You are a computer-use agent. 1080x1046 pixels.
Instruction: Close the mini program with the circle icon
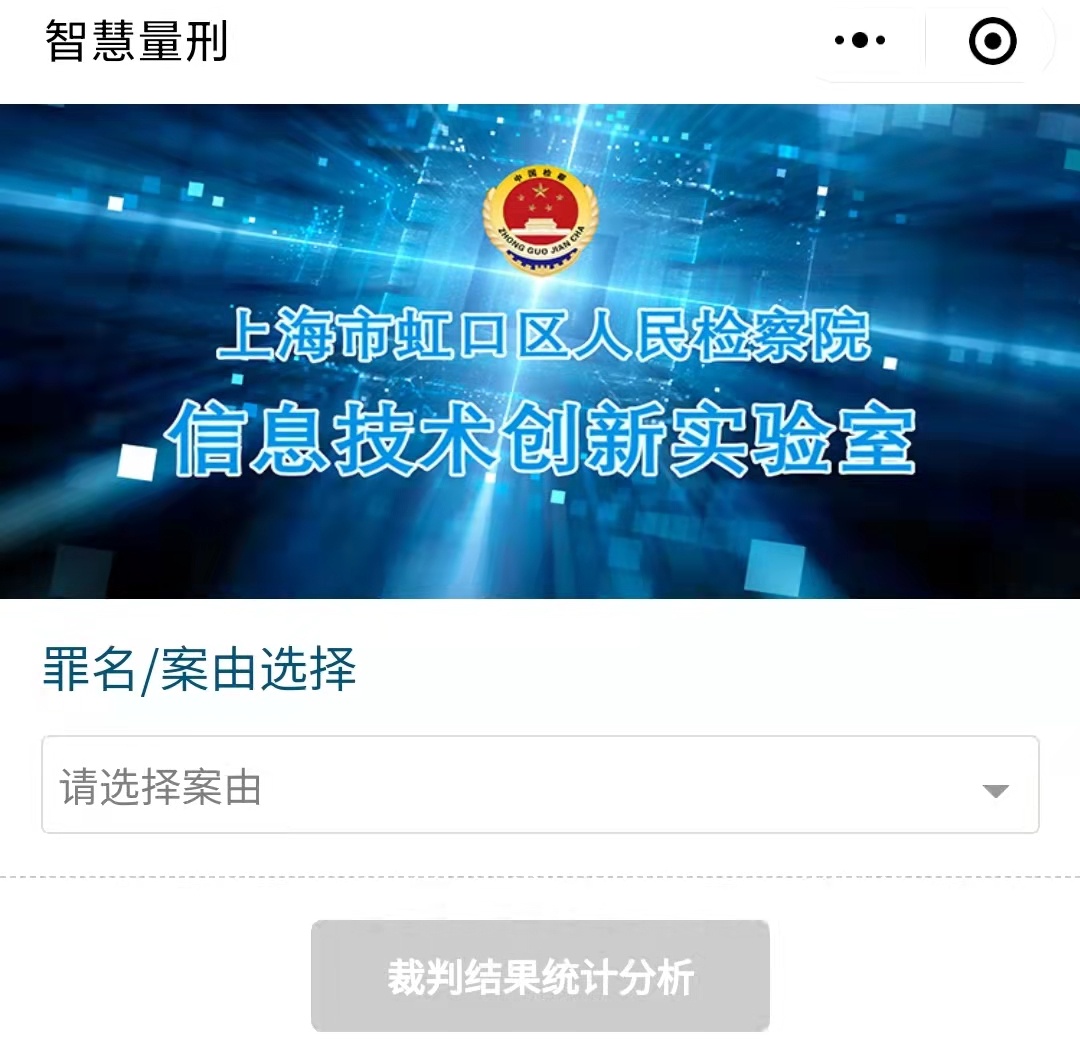click(992, 41)
